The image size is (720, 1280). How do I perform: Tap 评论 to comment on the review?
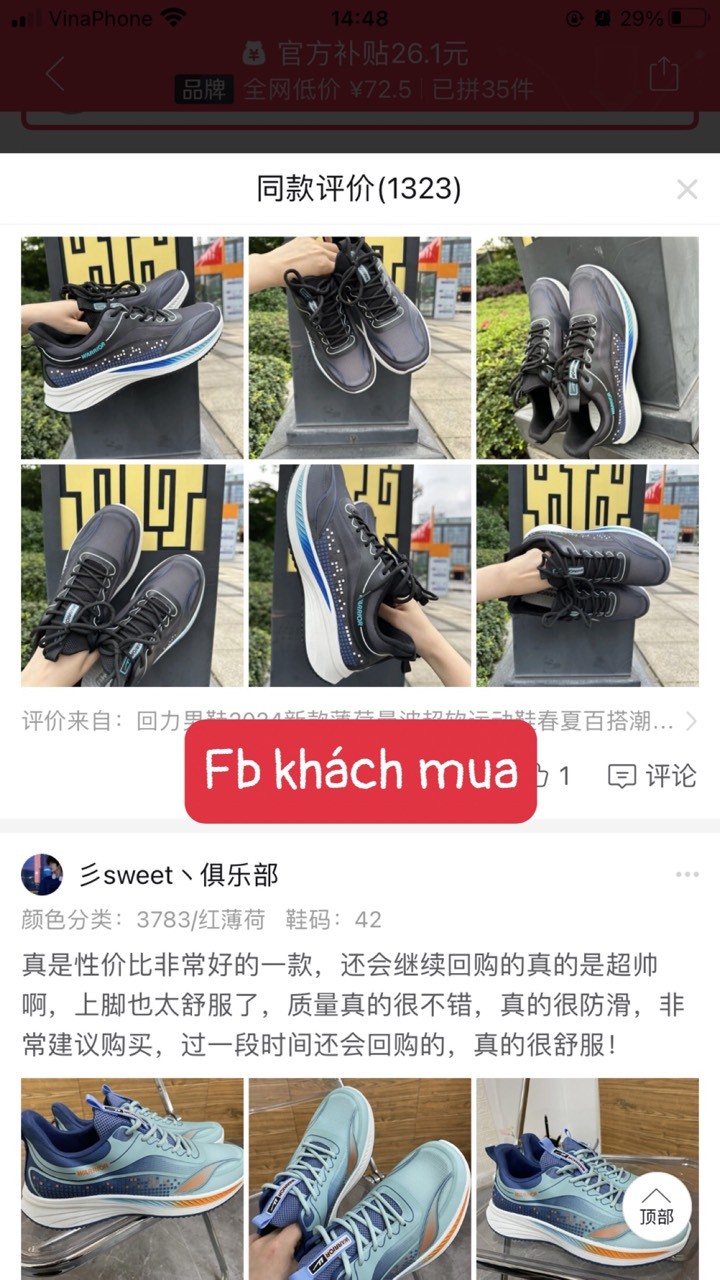(652, 776)
